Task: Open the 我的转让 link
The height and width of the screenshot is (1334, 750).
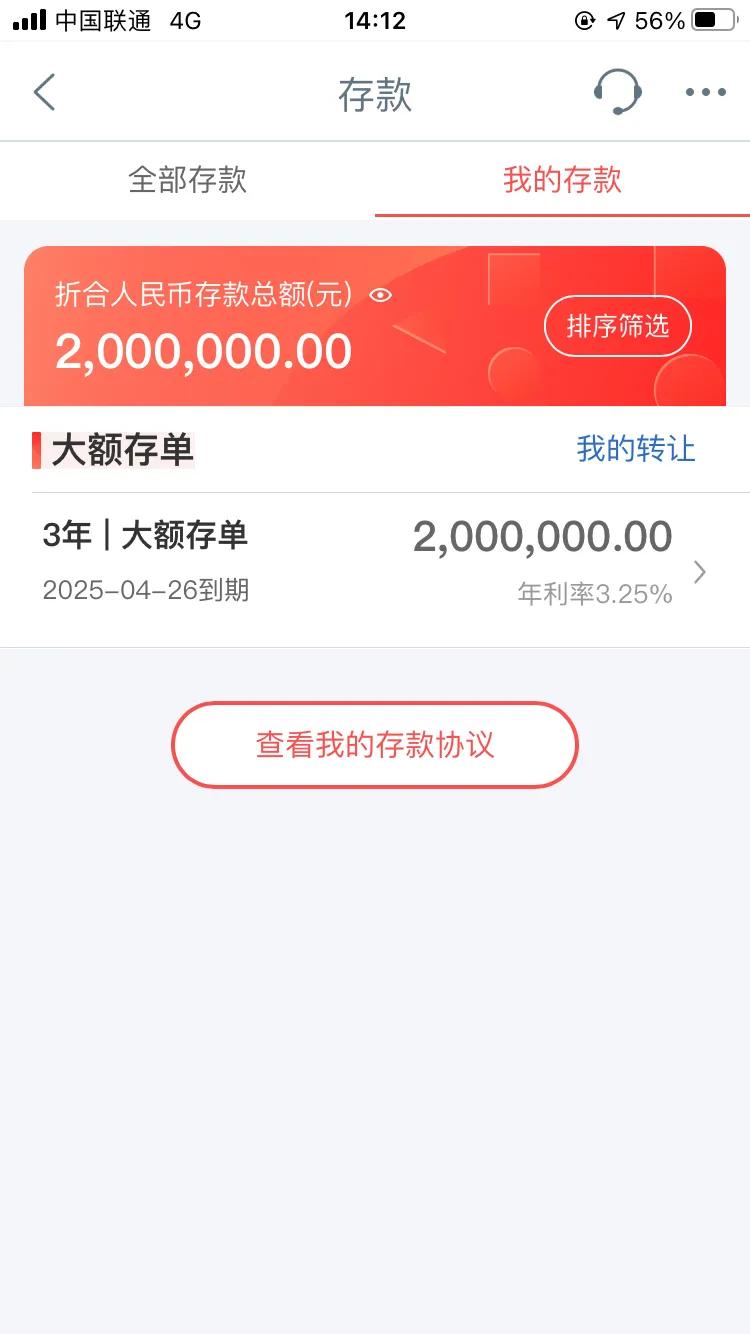Action: click(x=635, y=449)
